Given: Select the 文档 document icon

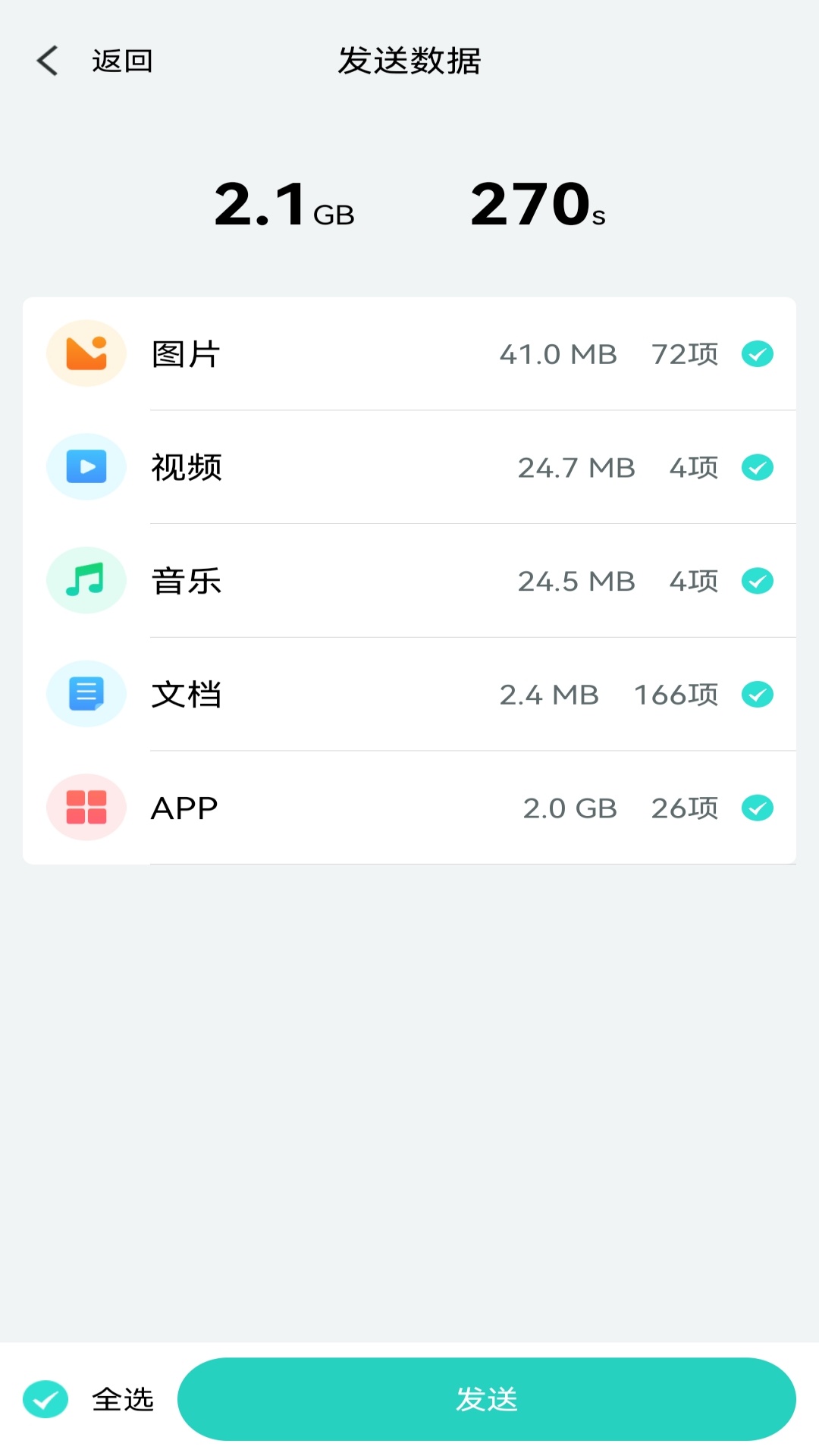Looking at the screenshot, I should tap(86, 694).
